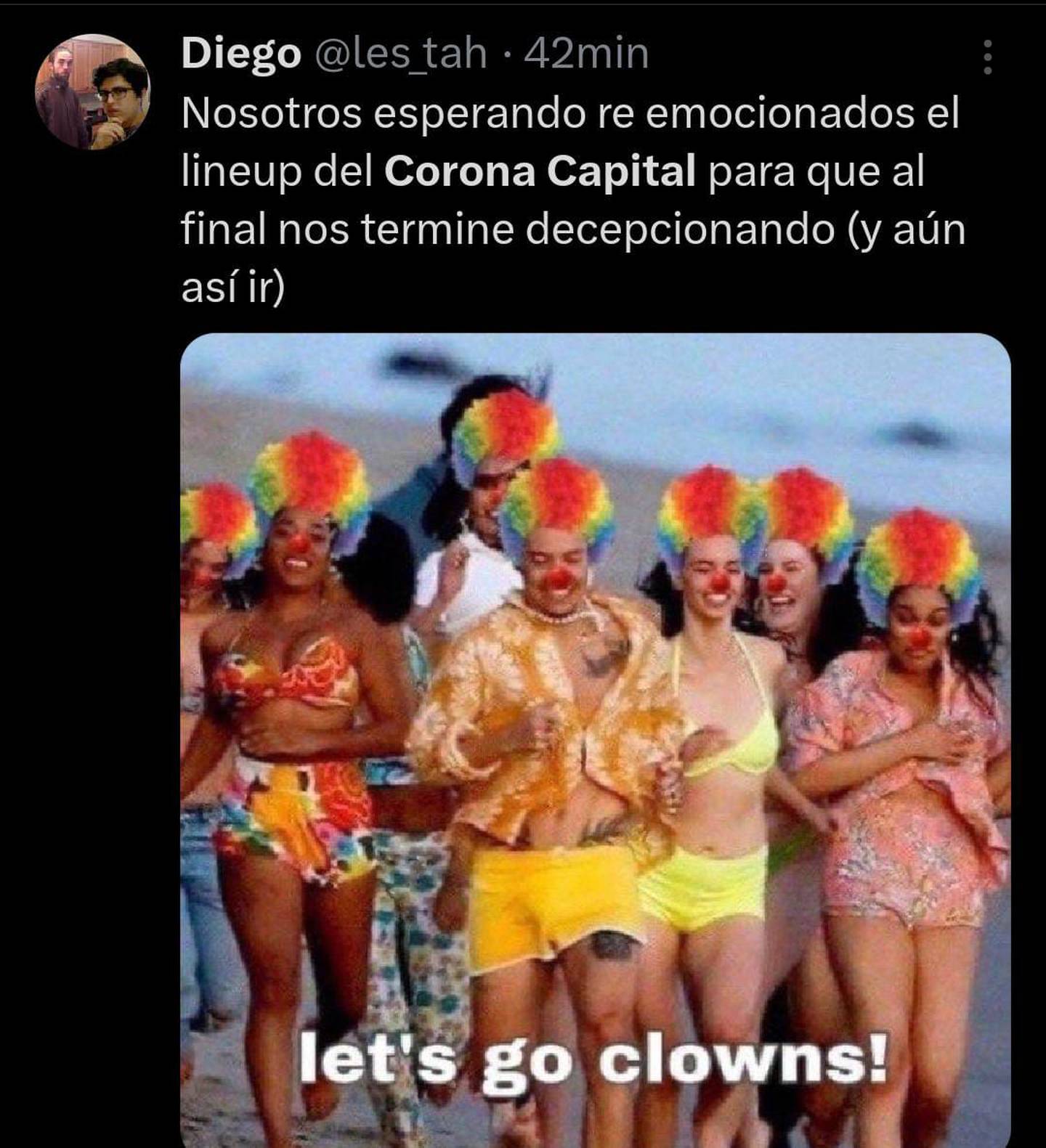
Task: Open Diego's profile picture
Action: pyautogui.click(x=92, y=92)
